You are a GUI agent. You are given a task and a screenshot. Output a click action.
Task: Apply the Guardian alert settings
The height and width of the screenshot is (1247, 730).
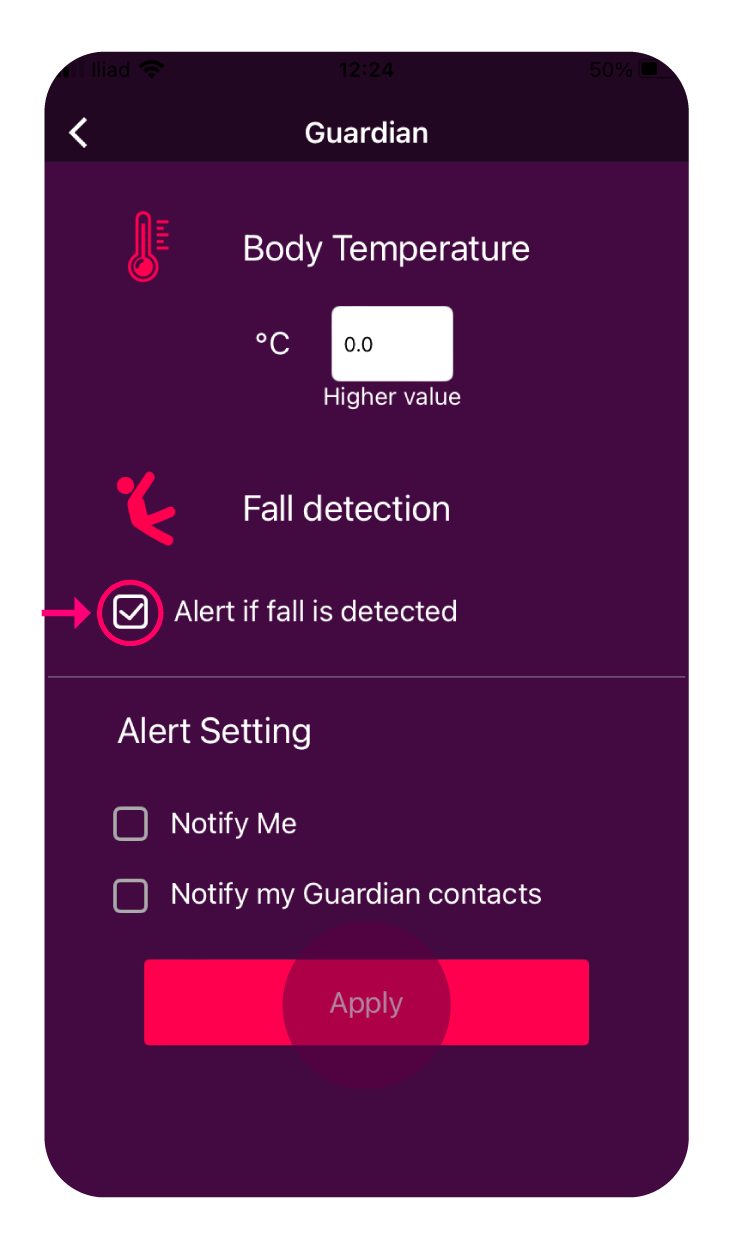tap(366, 1003)
